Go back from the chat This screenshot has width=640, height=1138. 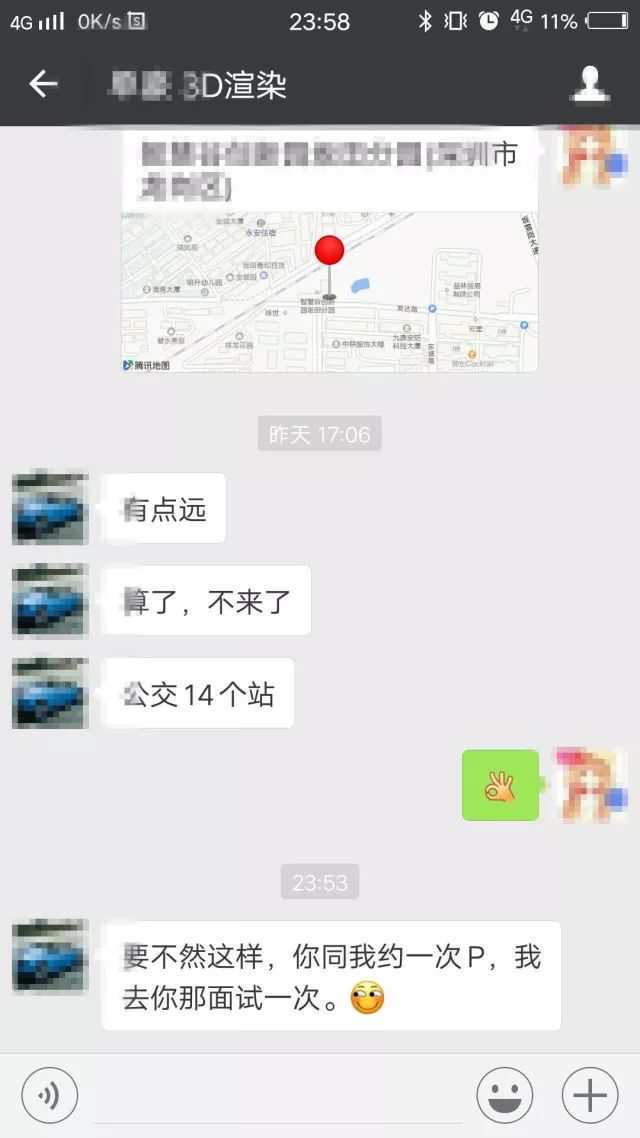tap(42, 84)
